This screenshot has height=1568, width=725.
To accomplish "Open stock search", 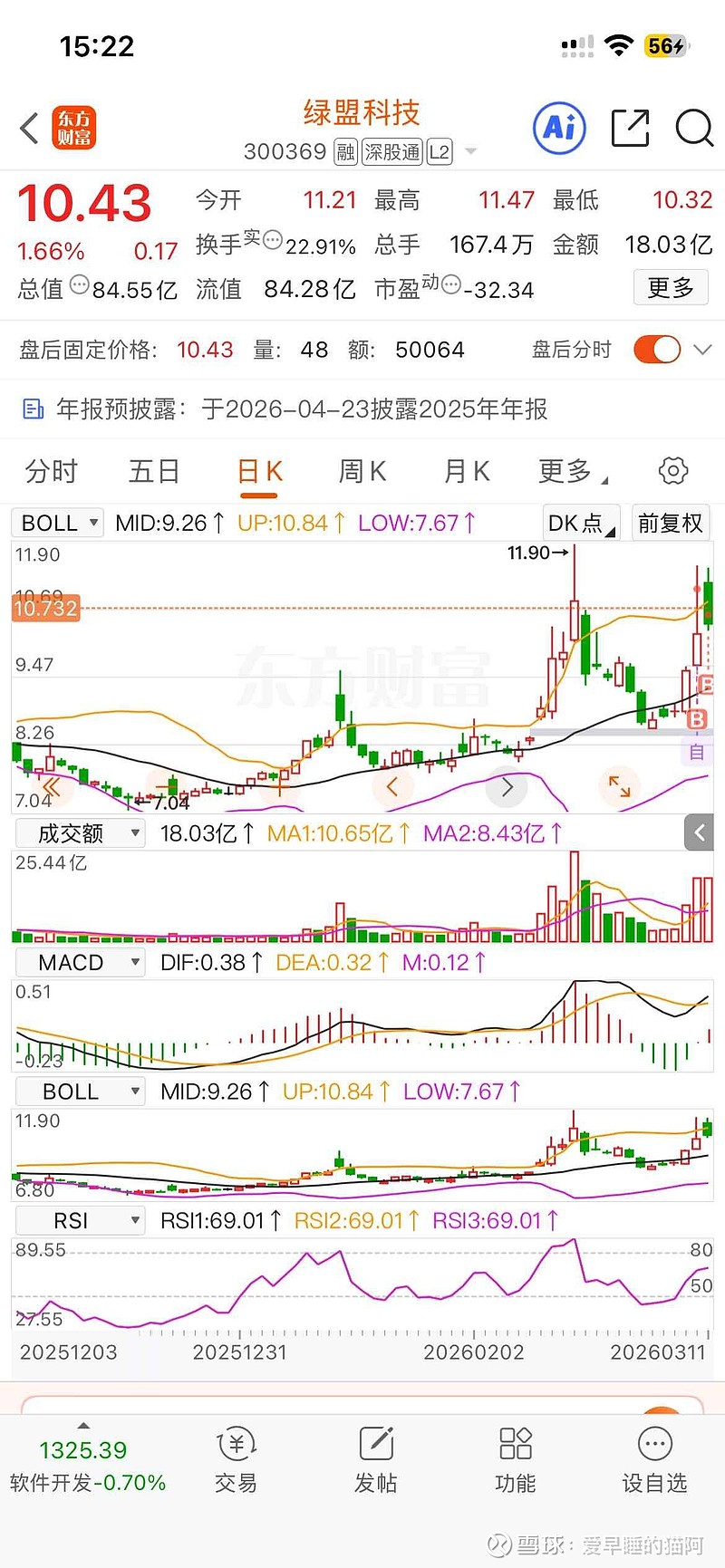I will (x=694, y=129).
